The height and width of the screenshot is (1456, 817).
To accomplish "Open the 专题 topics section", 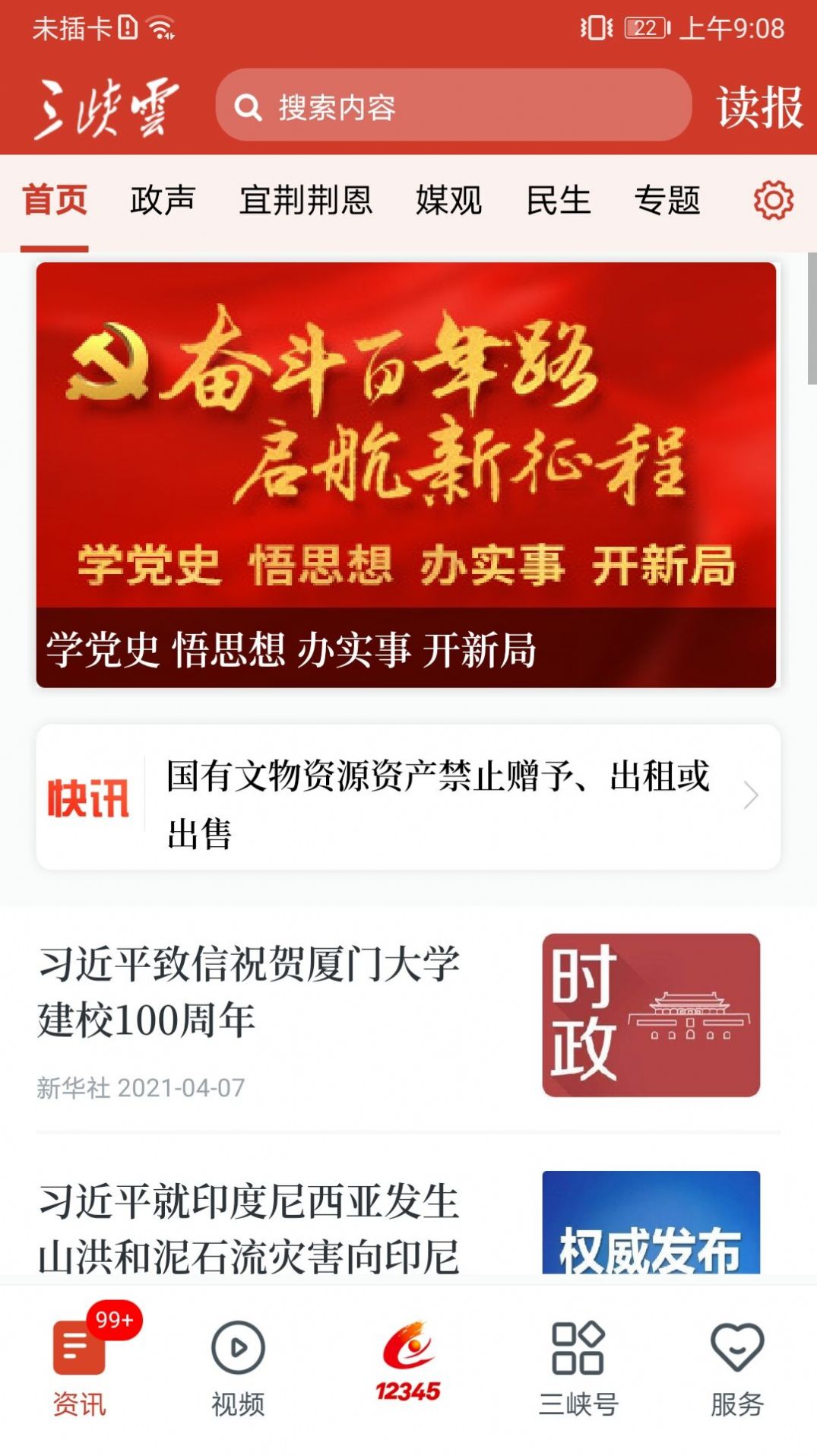I will [667, 200].
